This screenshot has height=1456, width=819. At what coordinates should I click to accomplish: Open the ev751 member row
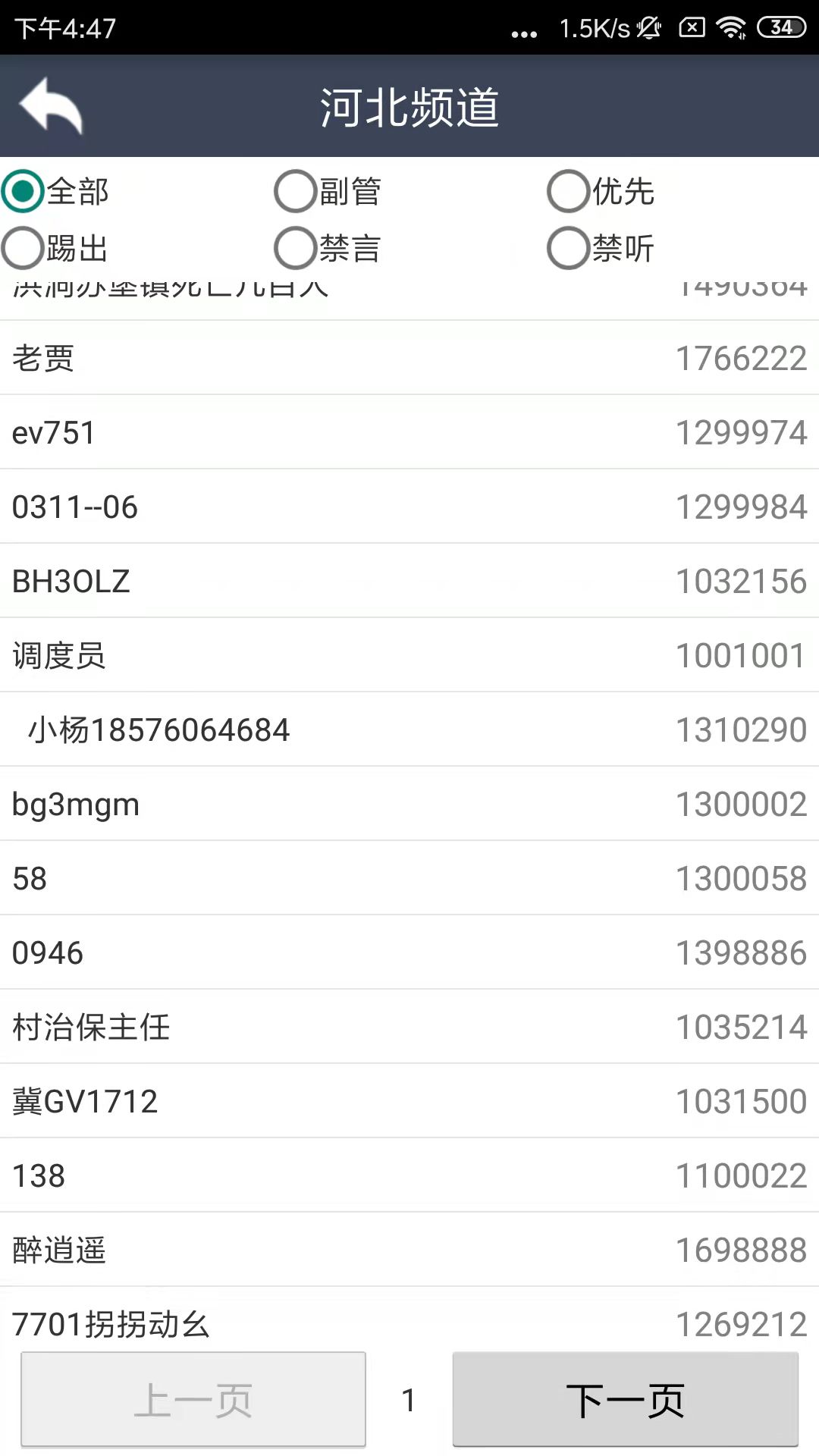[x=409, y=432]
